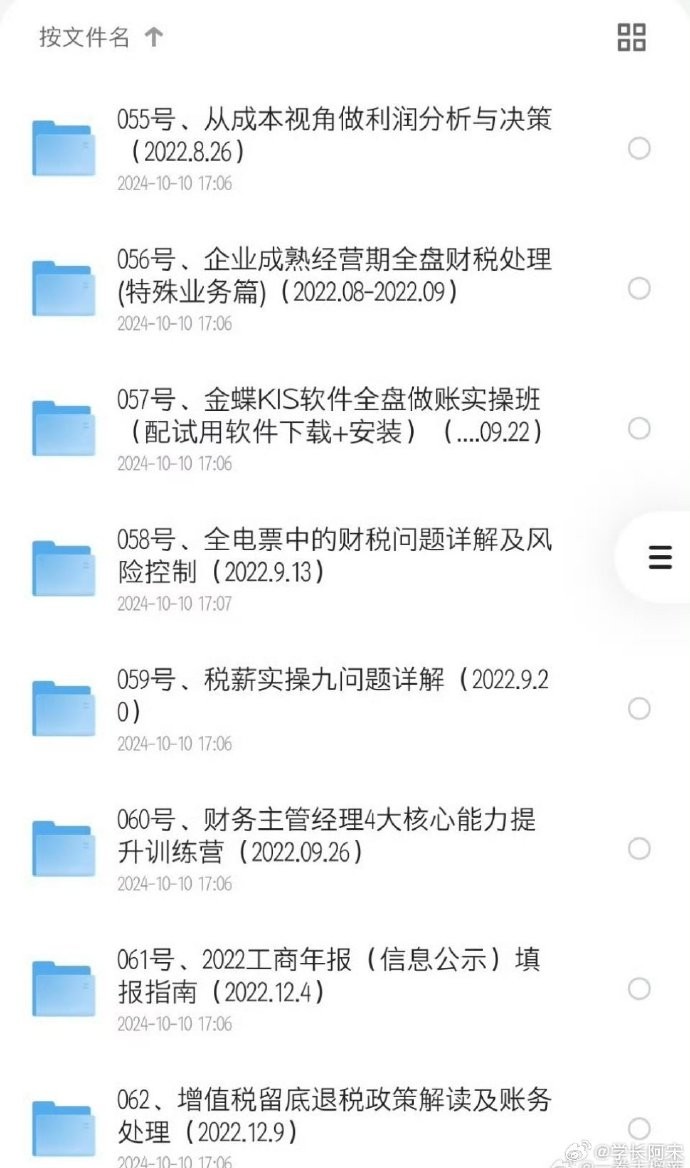Select the 055号 folder radio circle
690x1168 pixels.
pos(639,149)
